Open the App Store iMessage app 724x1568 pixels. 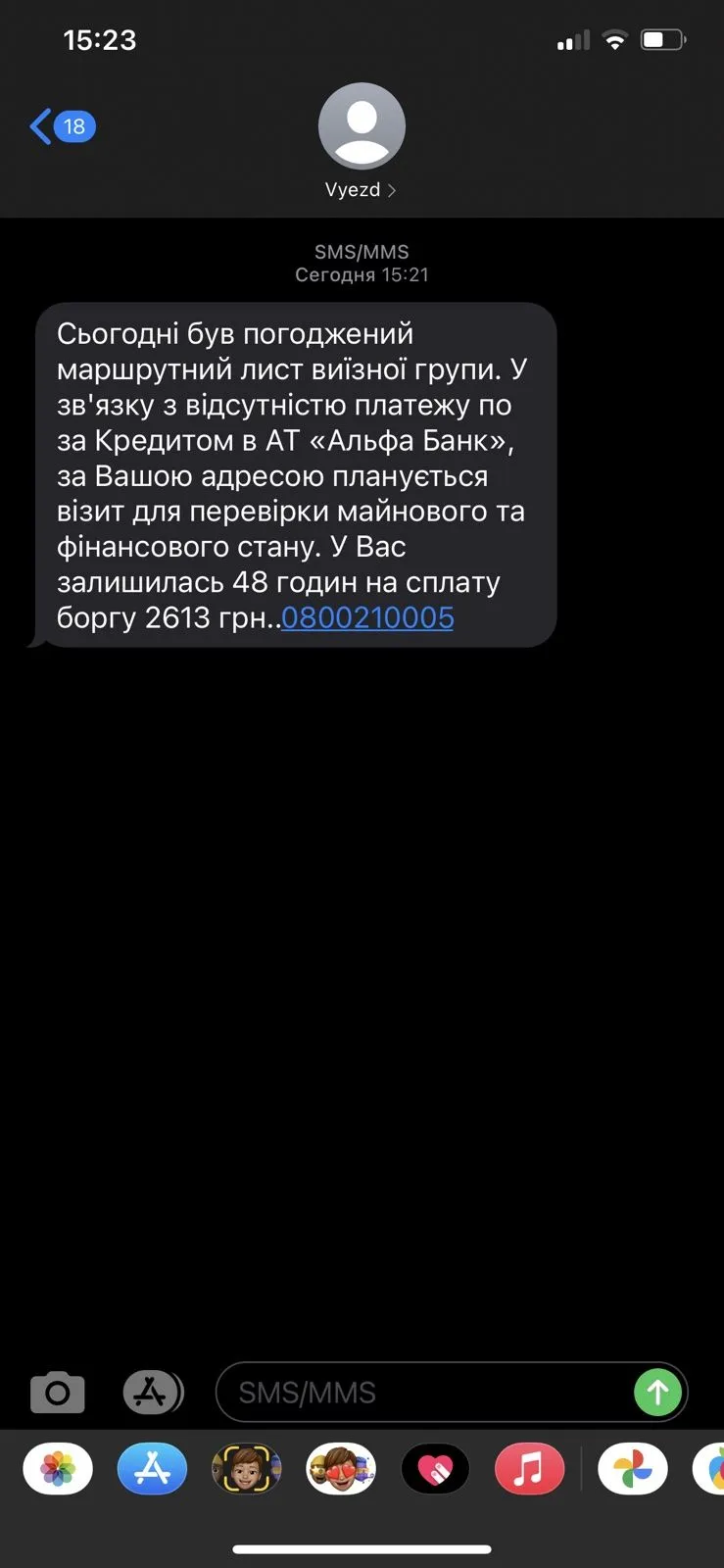(x=152, y=1469)
